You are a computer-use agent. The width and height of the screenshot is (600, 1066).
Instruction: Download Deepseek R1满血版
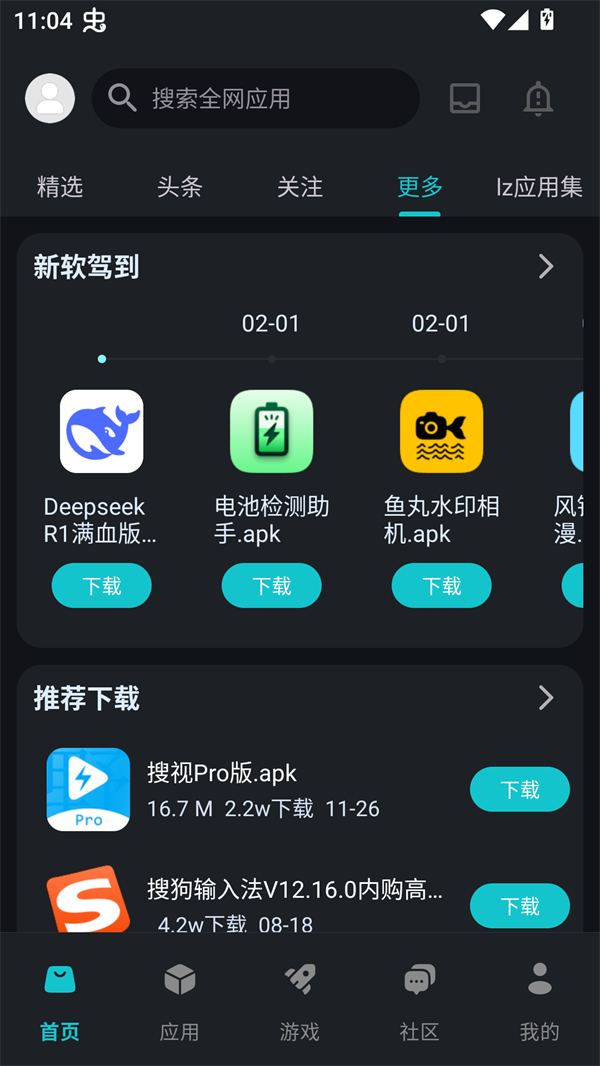point(102,586)
